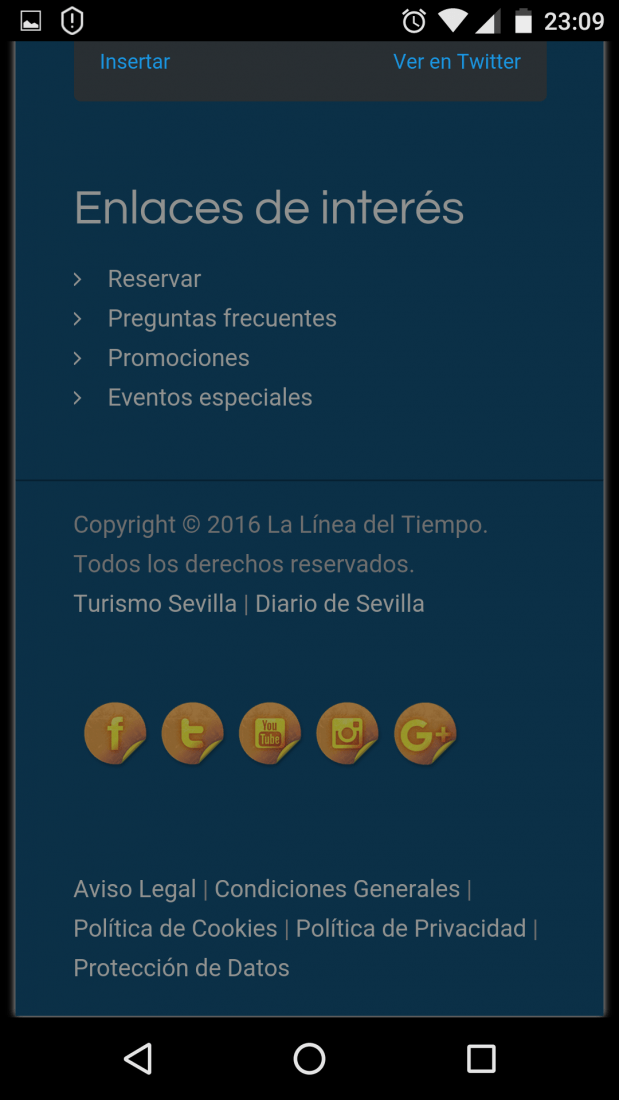The height and width of the screenshot is (1100, 619).
Task: Open the Facebook sticker icon
Action: point(116,733)
